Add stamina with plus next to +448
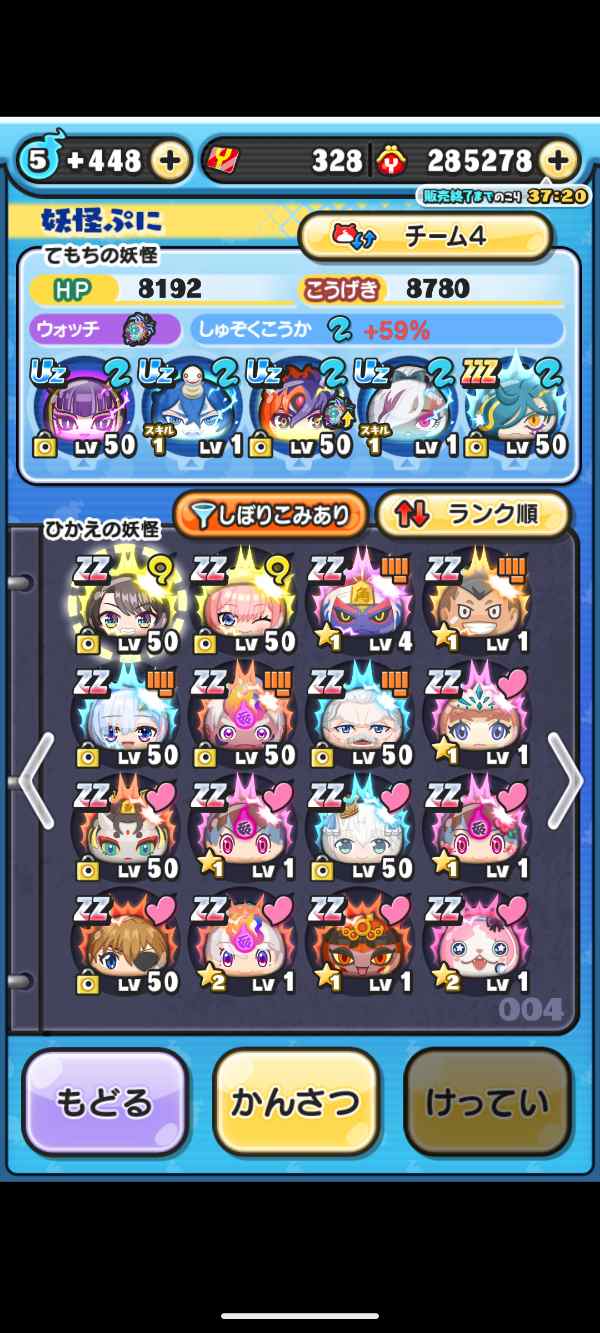Image resolution: width=600 pixels, height=1333 pixels. [171, 160]
